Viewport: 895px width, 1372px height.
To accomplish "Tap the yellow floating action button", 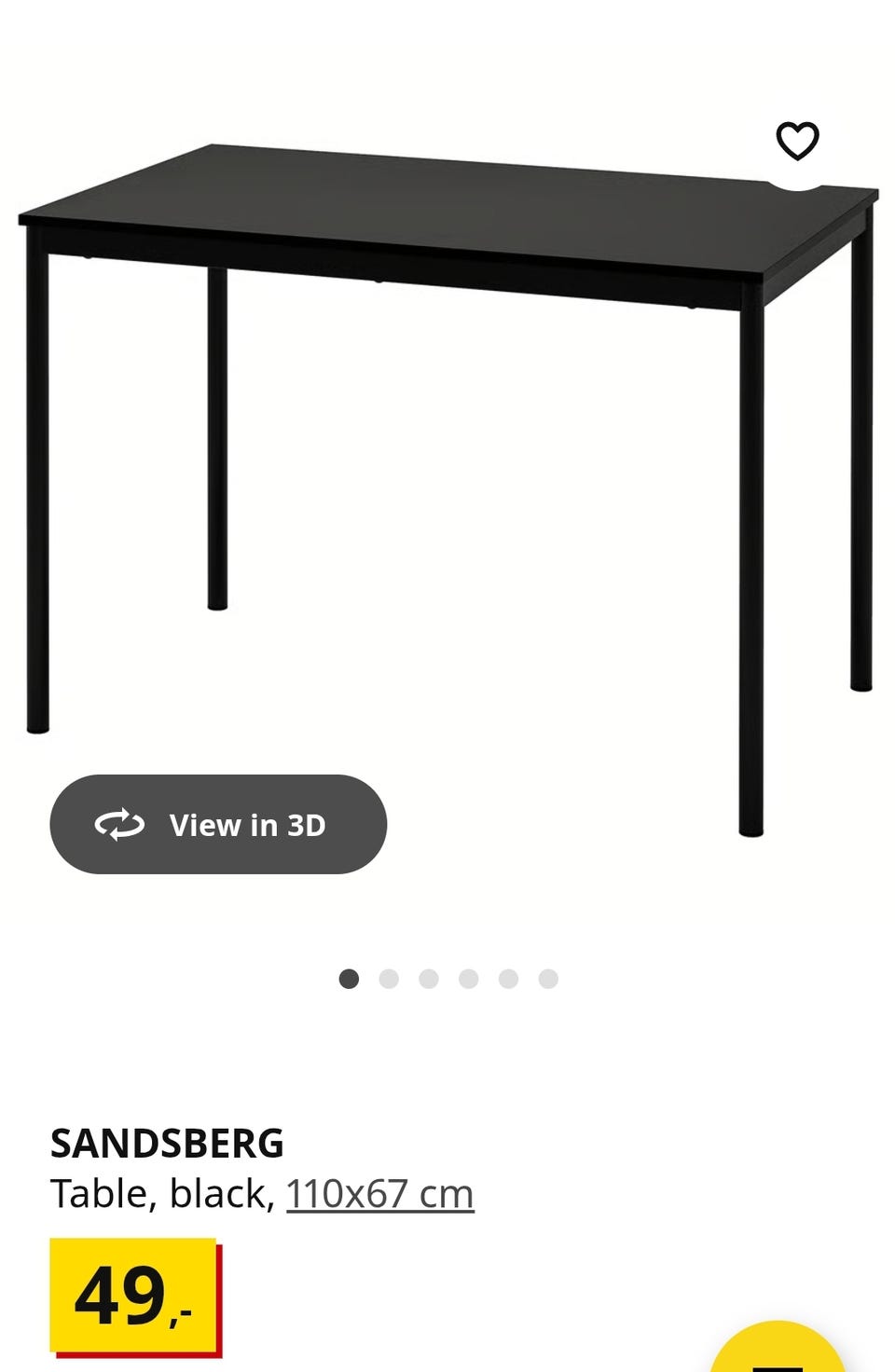I will pyautogui.click(x=778, y=1351).
